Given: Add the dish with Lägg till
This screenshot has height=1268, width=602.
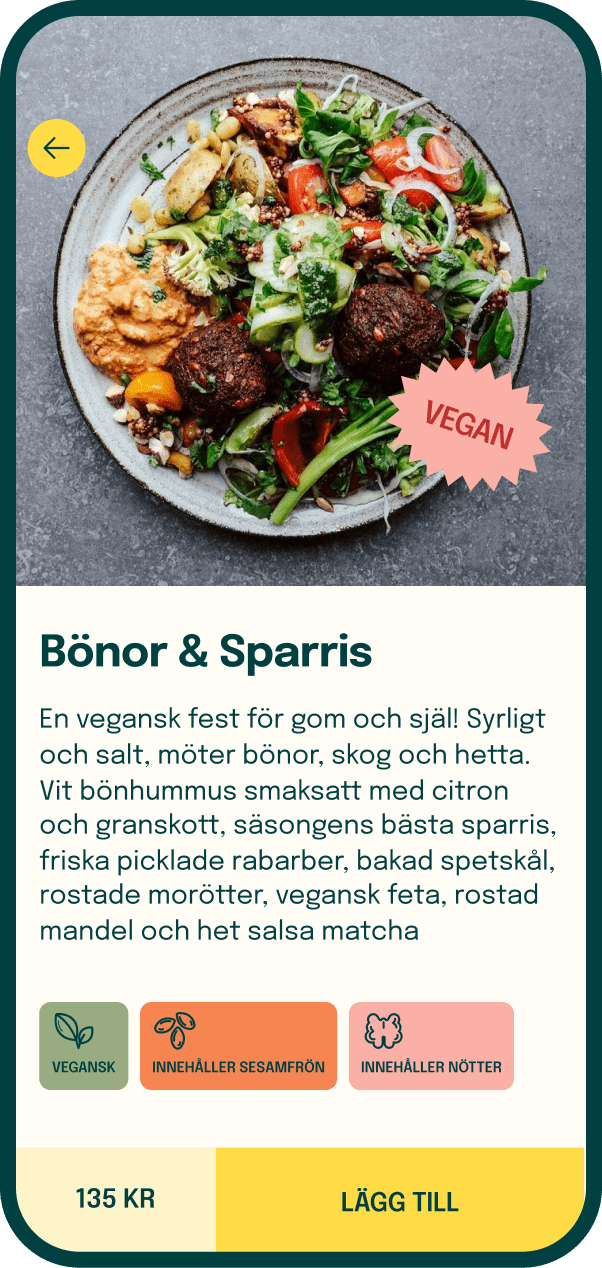Looking at the screenshot, I should 400,1201.
